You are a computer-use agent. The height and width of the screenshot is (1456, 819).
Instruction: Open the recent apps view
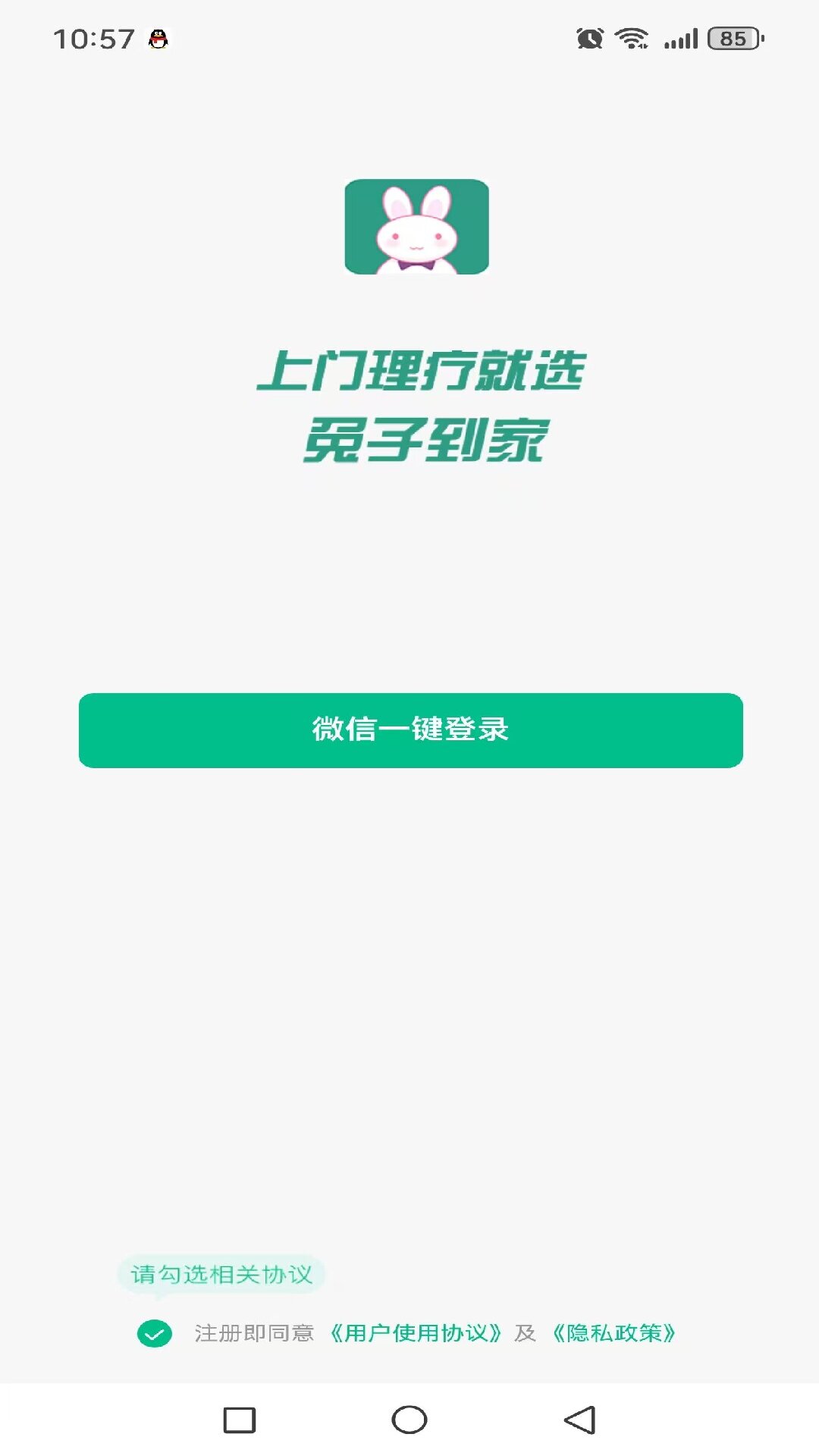[x=240, y=1420]
